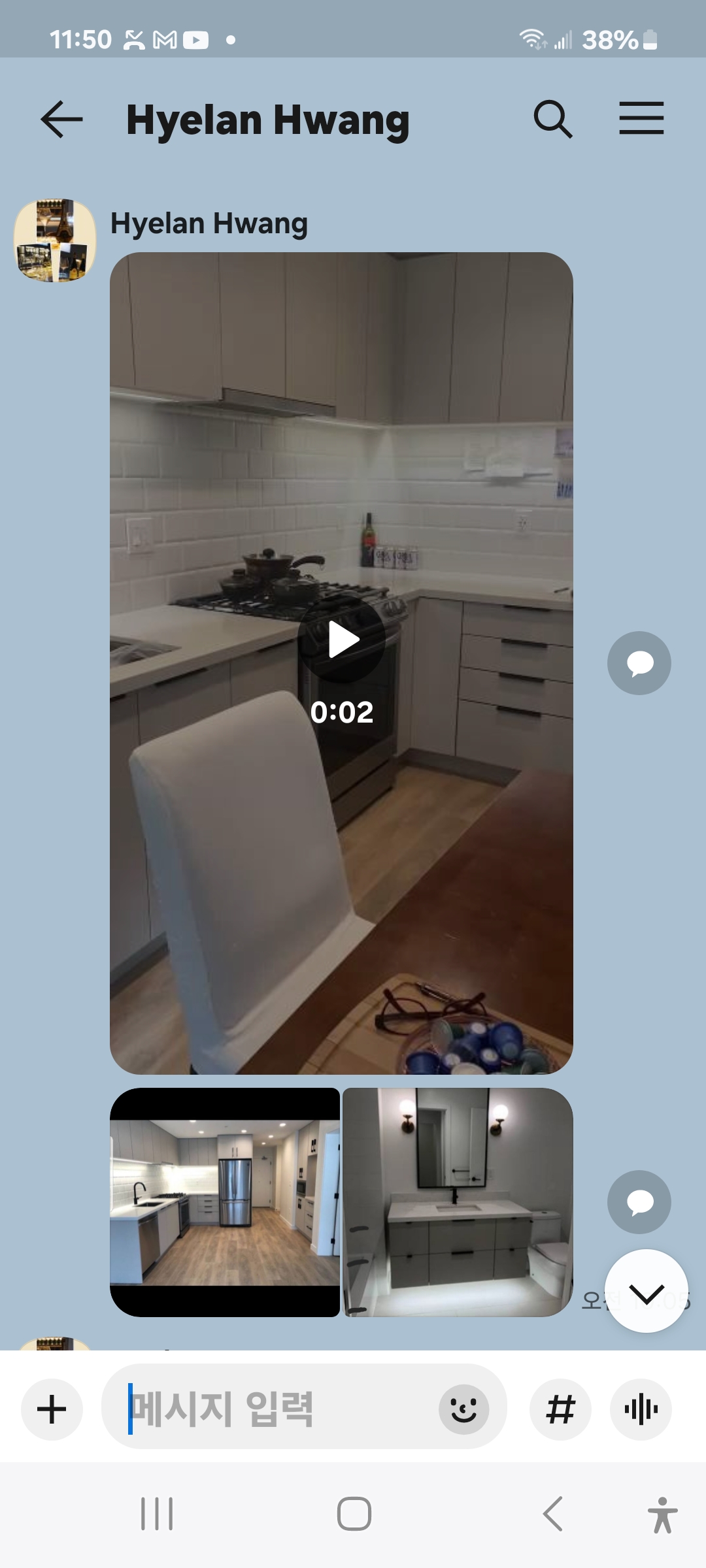Jump to the latest messages
706x1568 pixels.
[646, 1291]
